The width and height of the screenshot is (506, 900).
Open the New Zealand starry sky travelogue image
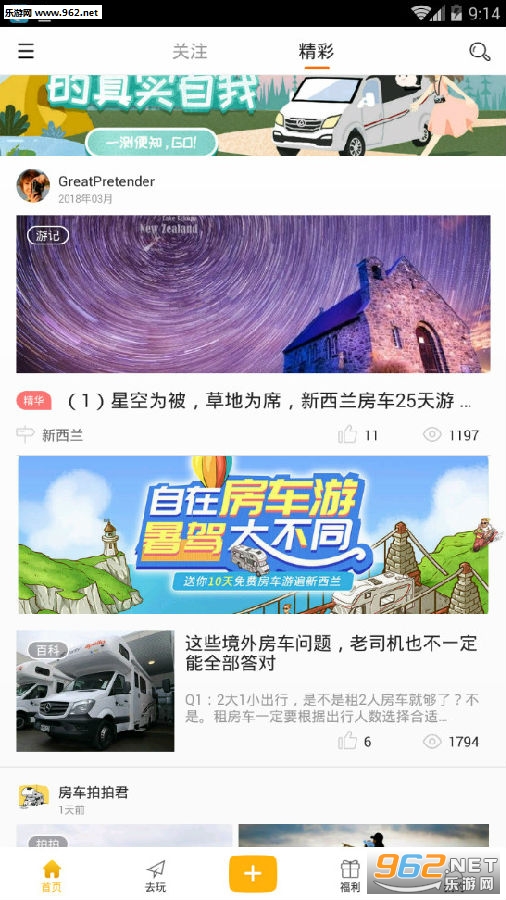(253, 294)
